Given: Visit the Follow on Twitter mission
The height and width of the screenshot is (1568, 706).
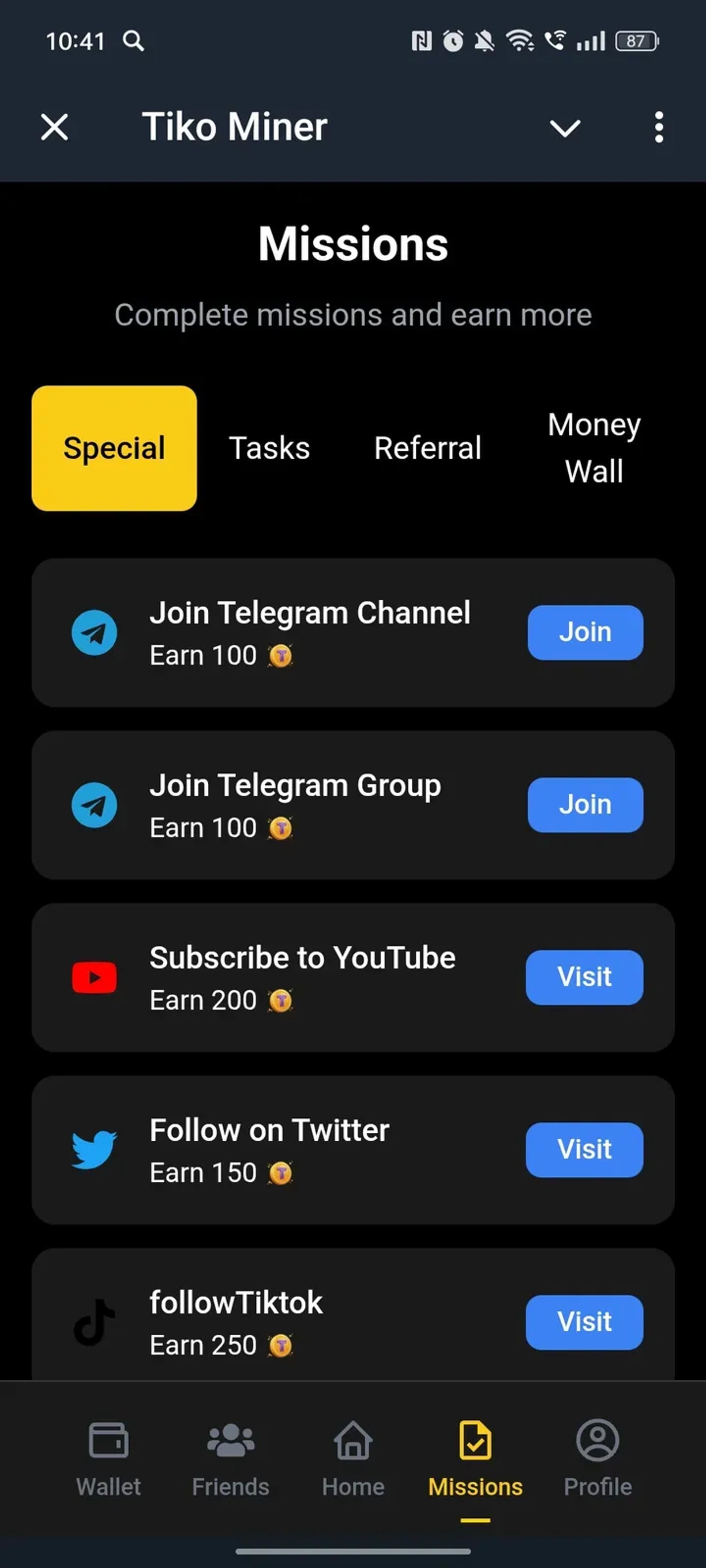Looking at the screenshot, I should click(584, 1149).
